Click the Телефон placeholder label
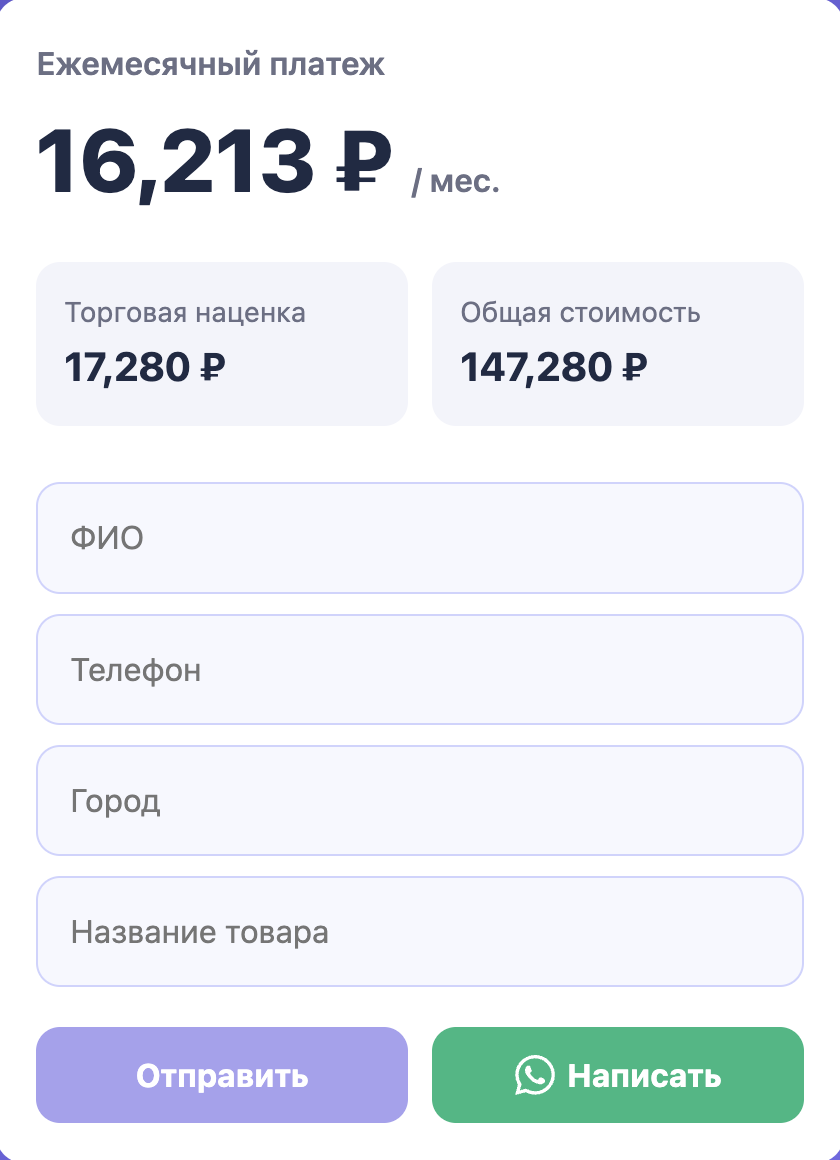The image size is (840, 1160). pos(135,669)
